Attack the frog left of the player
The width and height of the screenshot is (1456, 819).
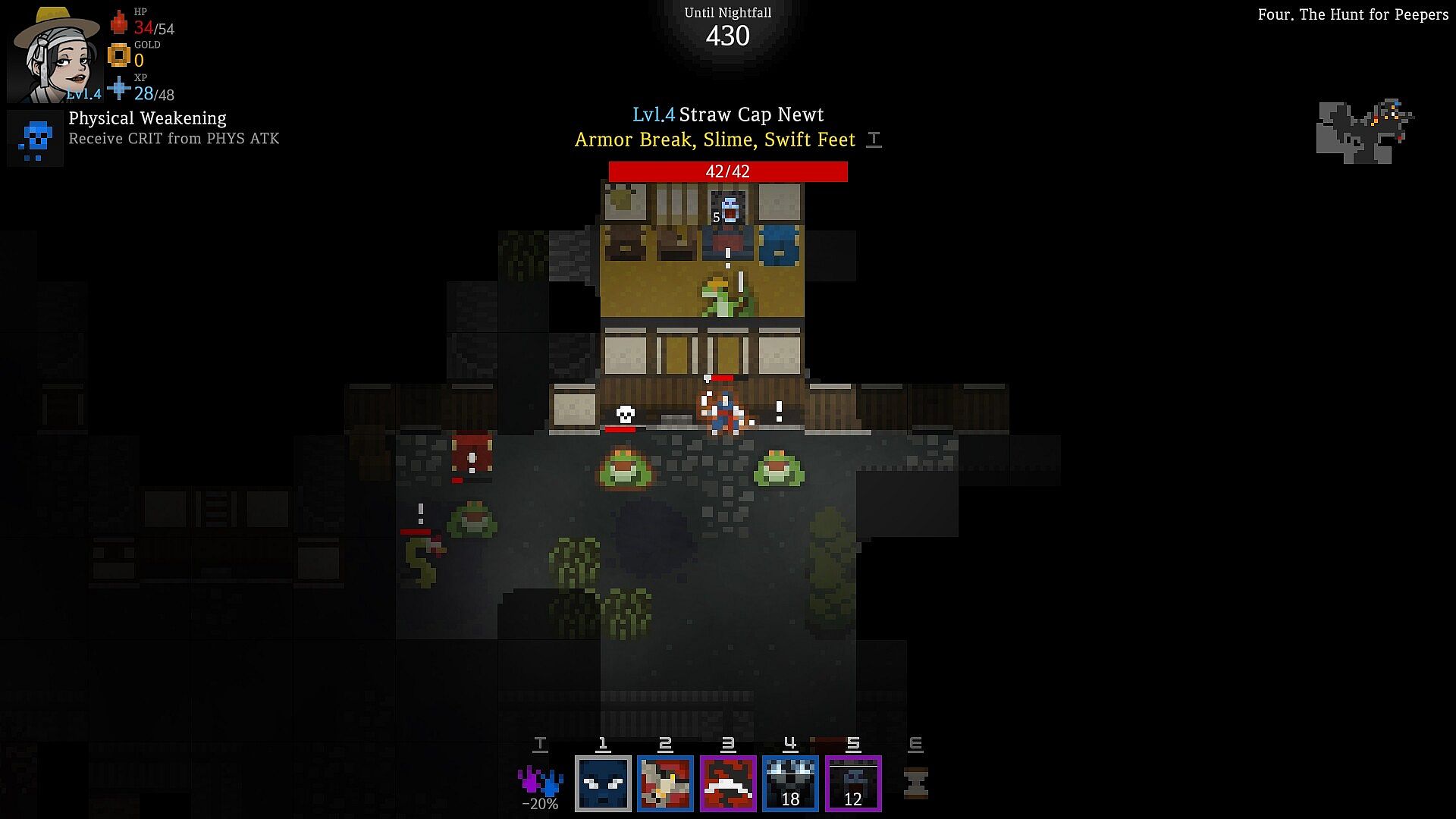tap(625, 469)
